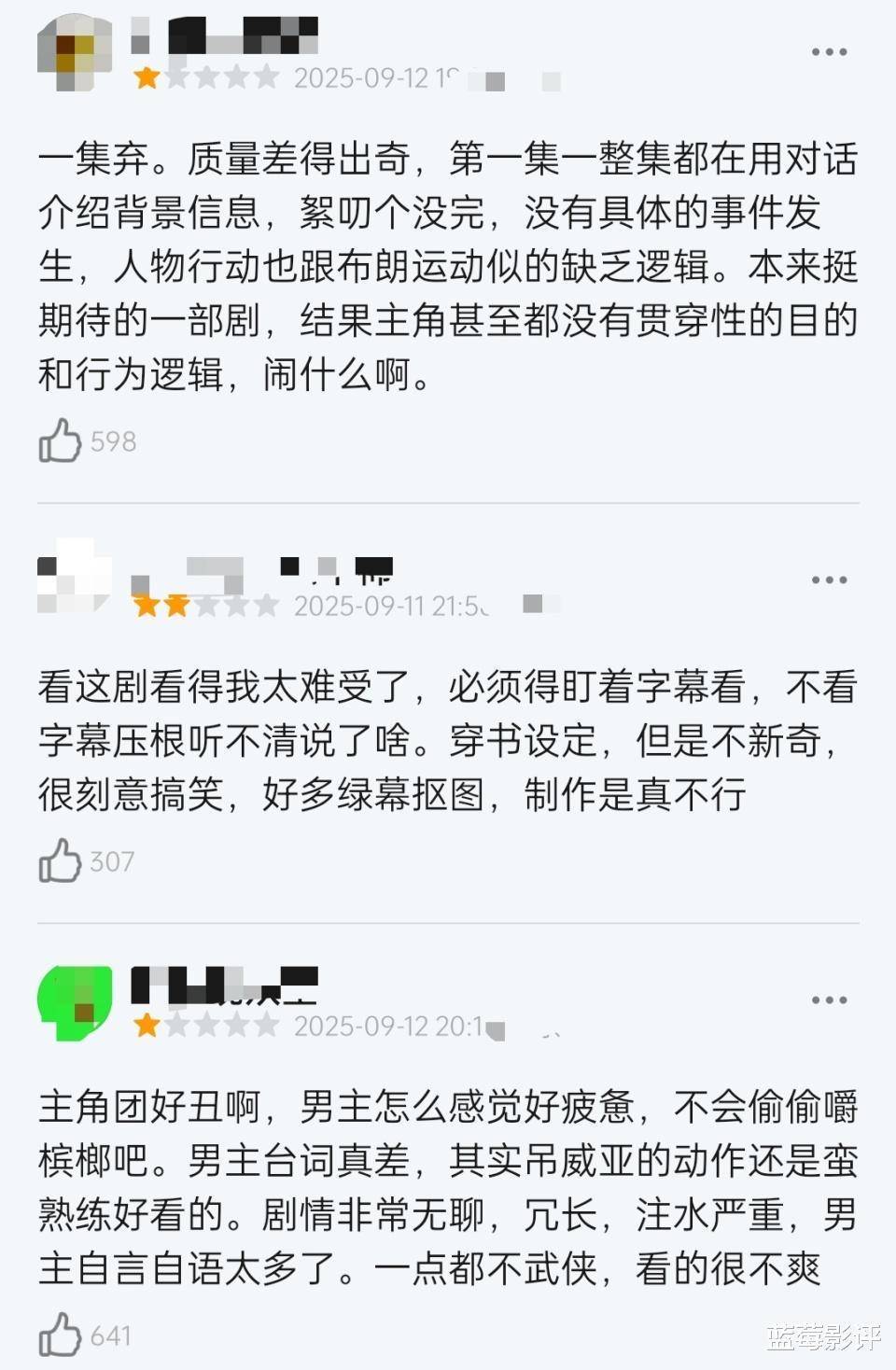View the green avatar of the 主角团好丑啊 reviewer
The image size is (896, 1370).
[75, 1003]
